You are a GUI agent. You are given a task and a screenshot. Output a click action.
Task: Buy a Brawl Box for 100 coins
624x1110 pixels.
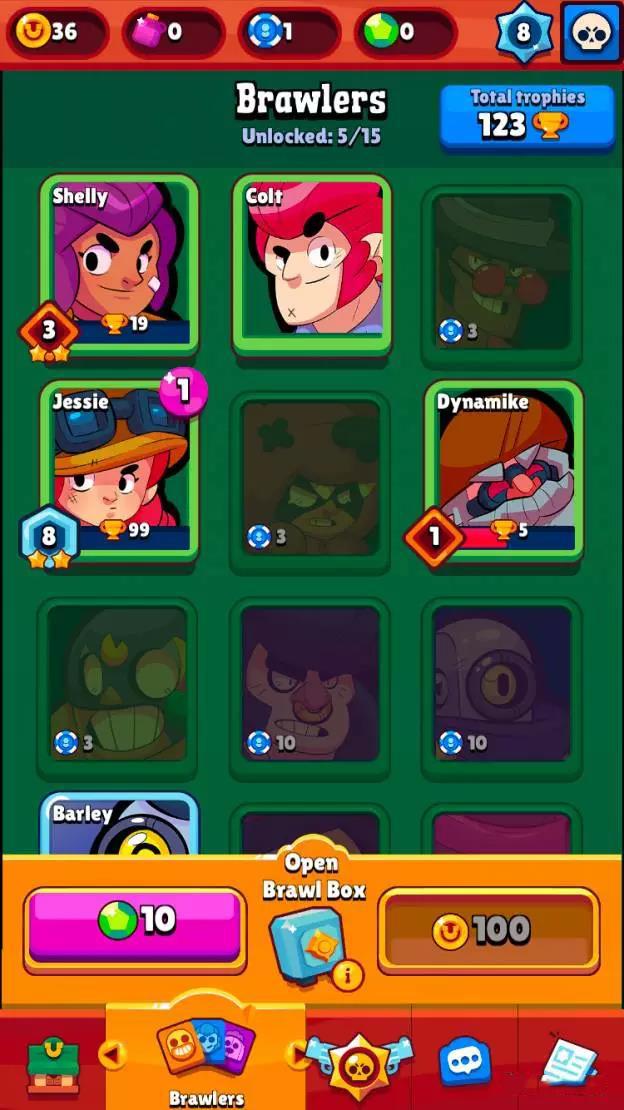point(488,930)
